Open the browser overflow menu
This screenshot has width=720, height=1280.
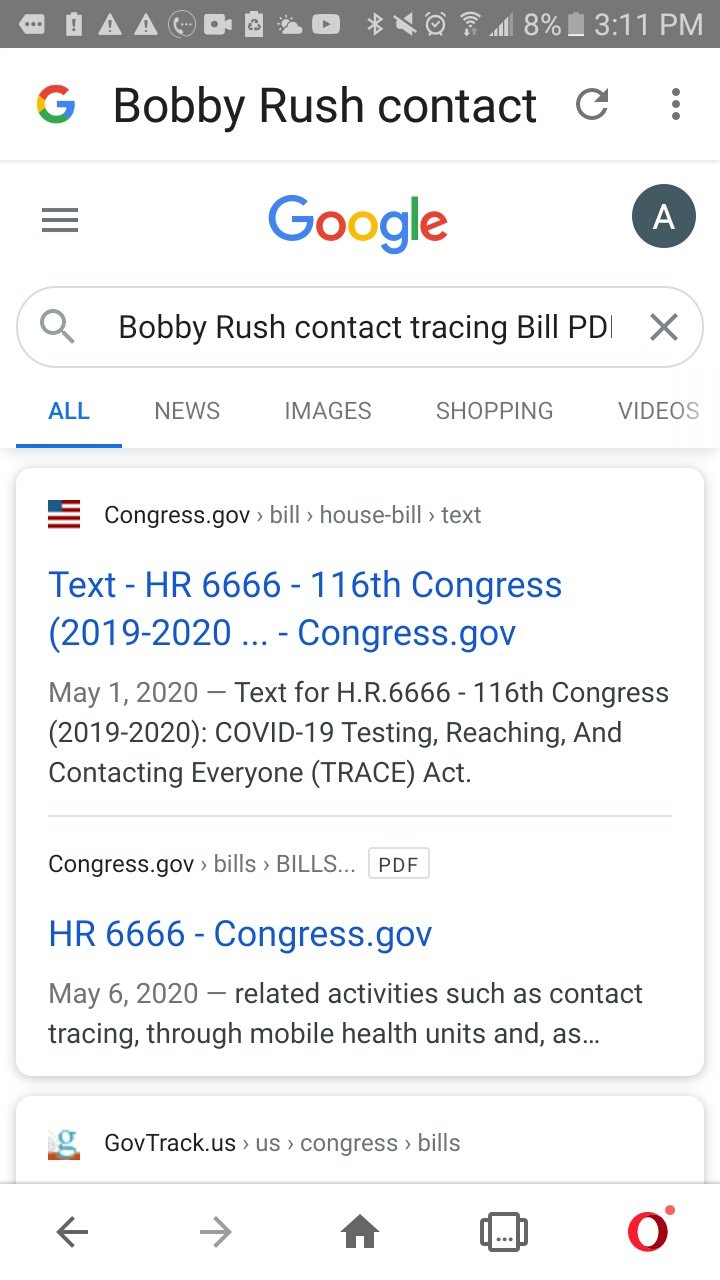coord(676,104)
